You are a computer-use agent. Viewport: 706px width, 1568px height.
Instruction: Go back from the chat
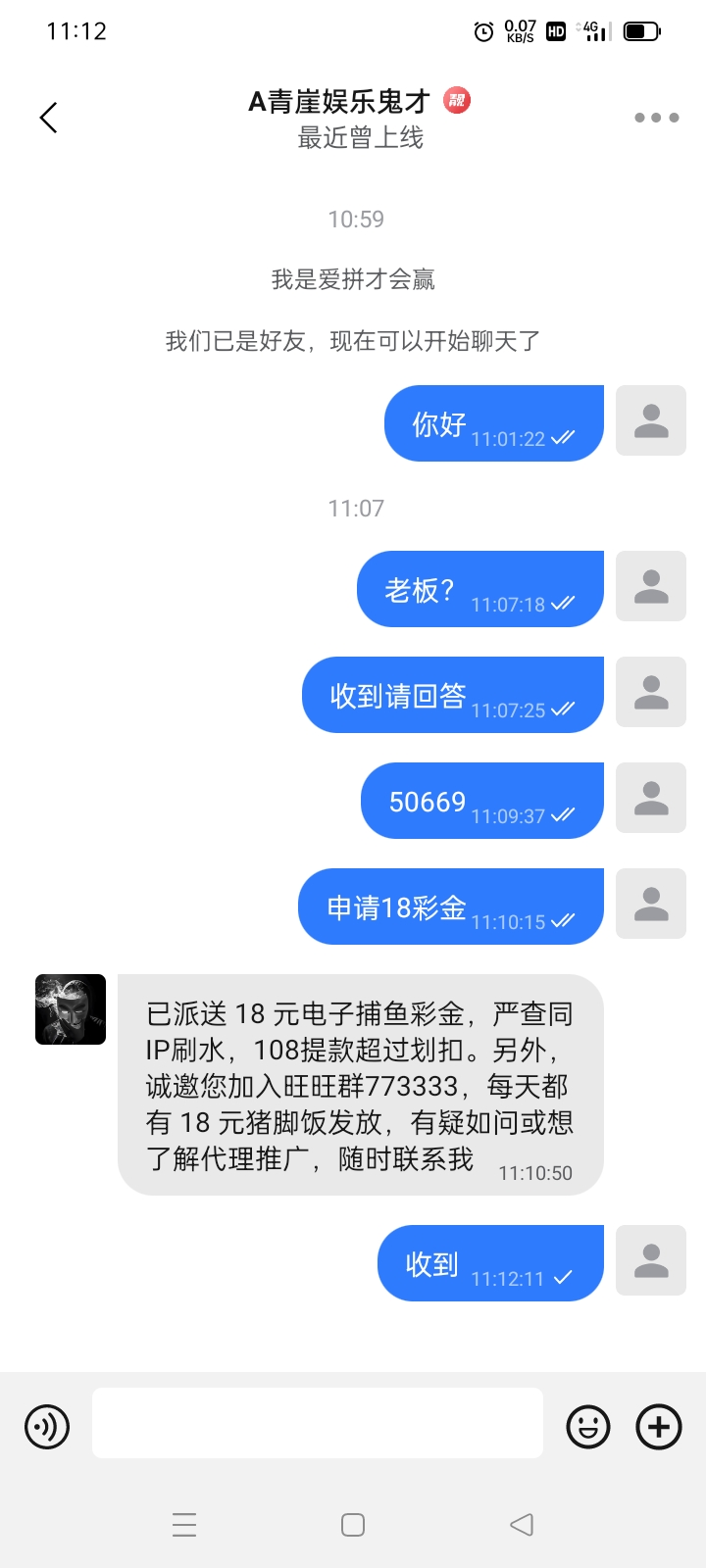(49, 118)
